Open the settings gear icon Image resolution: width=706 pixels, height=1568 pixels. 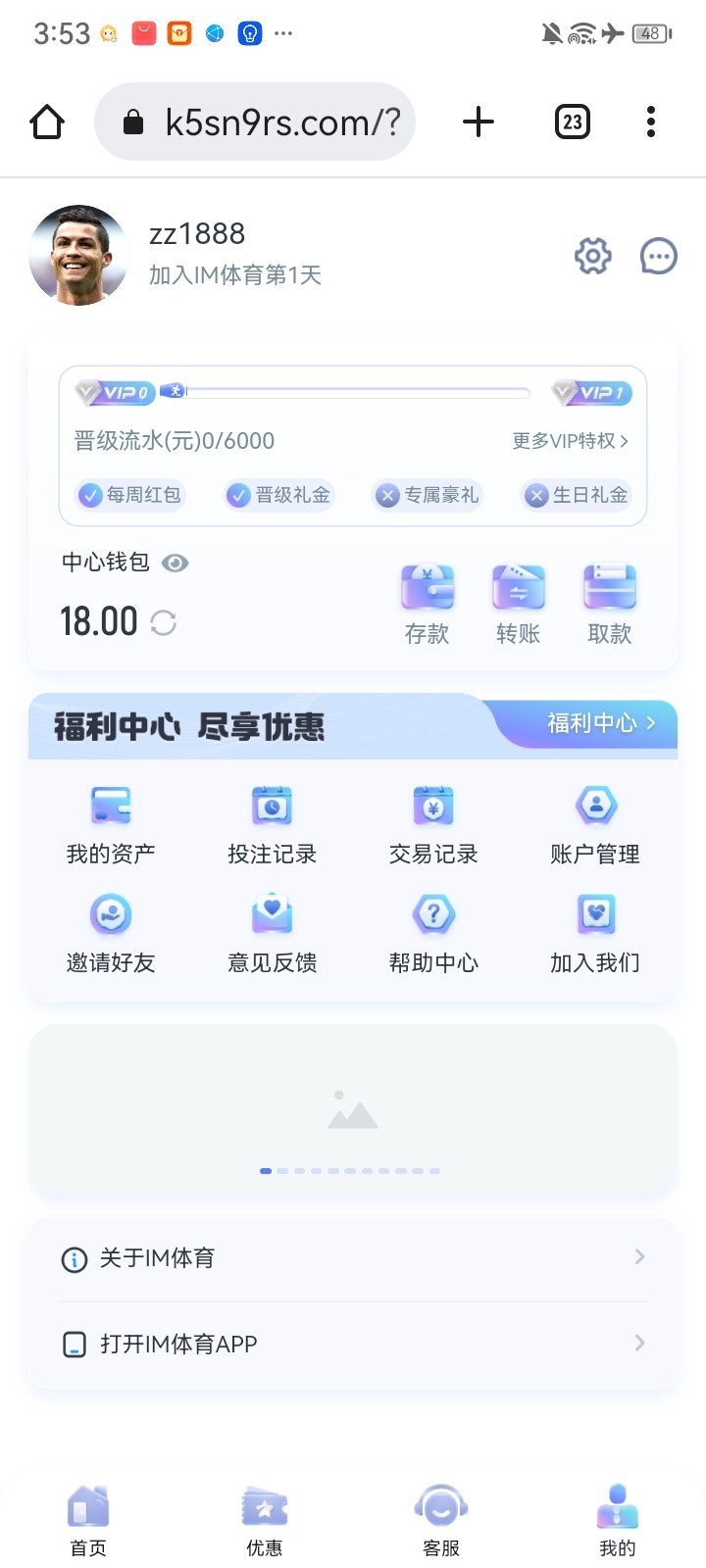[592, 257]
